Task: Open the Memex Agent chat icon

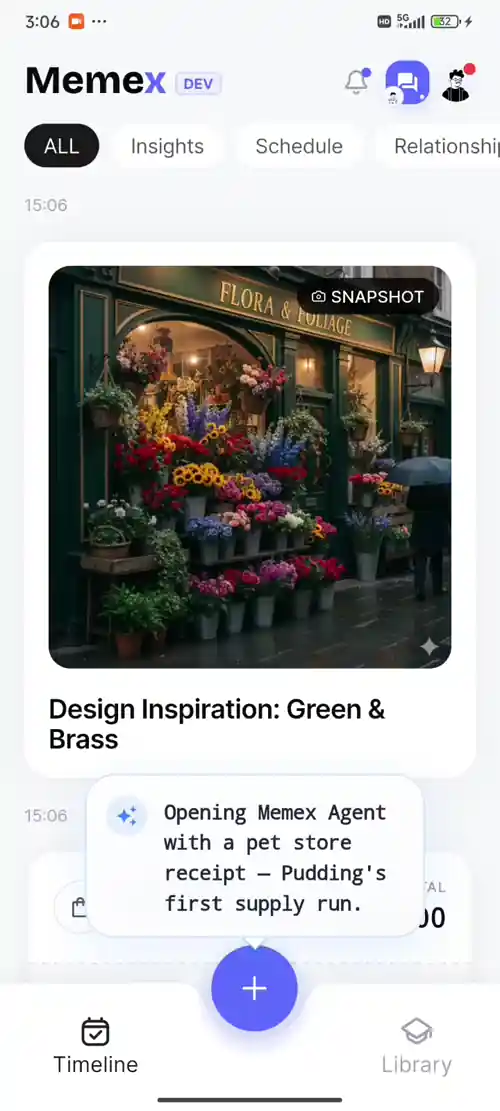Action: tap(407, 83)
